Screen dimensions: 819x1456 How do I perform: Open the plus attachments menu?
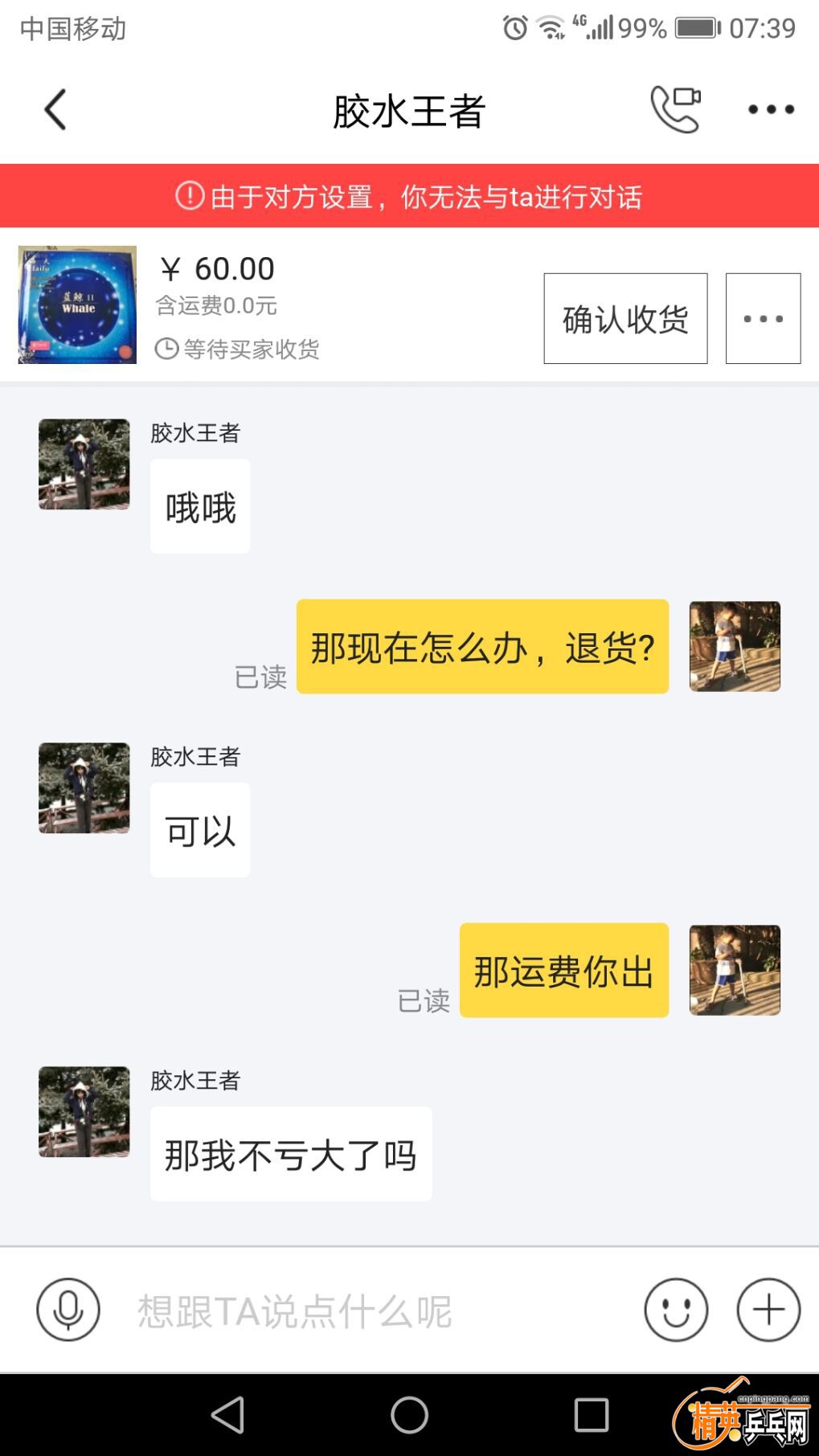click(x=768, y=1310)
